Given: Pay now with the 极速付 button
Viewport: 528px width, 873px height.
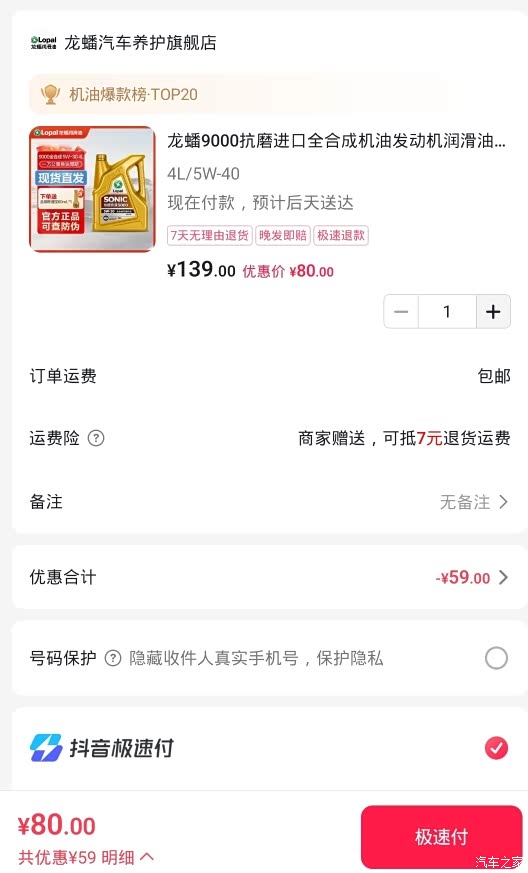Looking at the screenshot, I should click(x=441, y=836).
